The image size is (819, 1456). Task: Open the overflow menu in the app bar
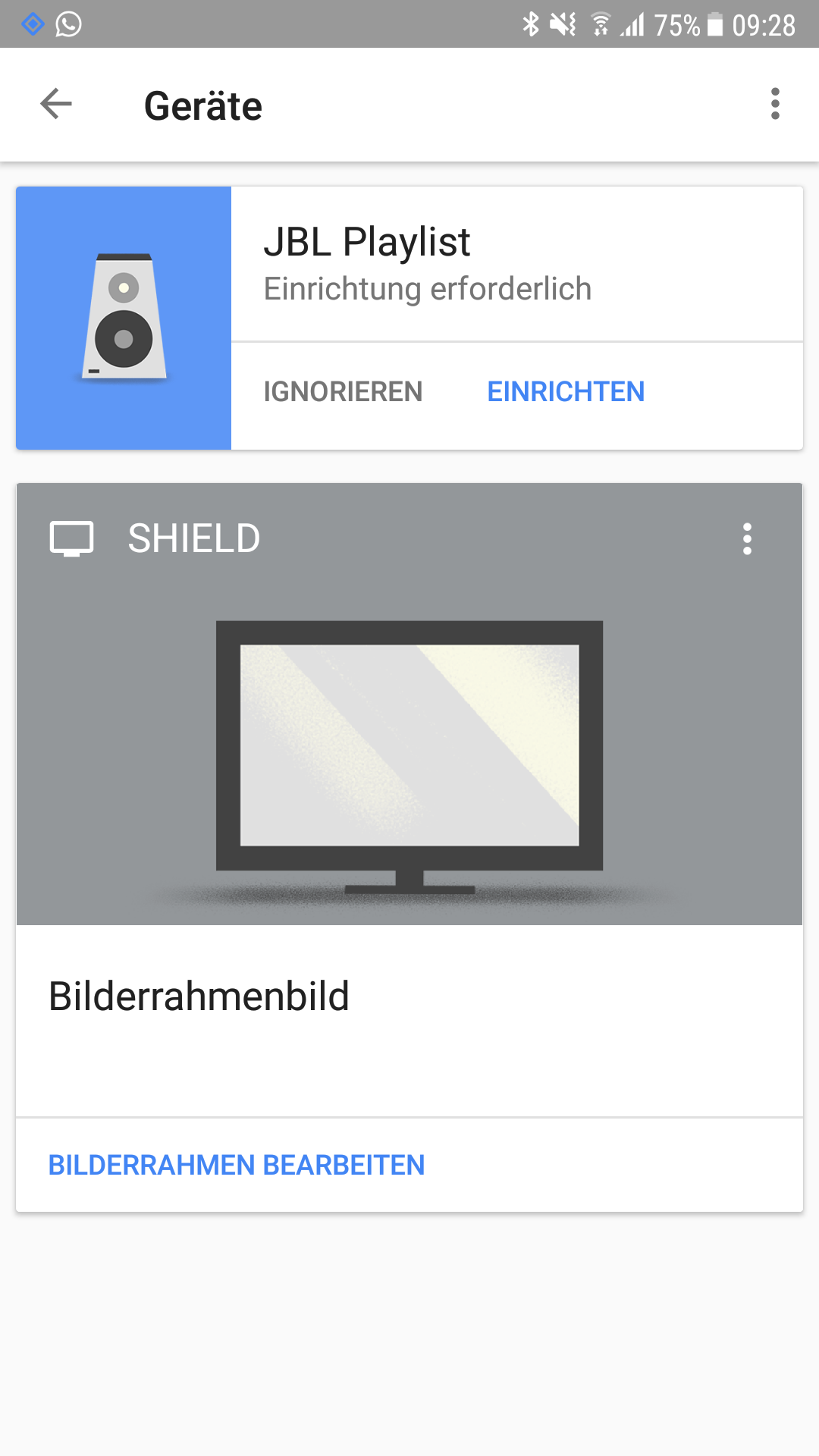(x=774, y=104)
